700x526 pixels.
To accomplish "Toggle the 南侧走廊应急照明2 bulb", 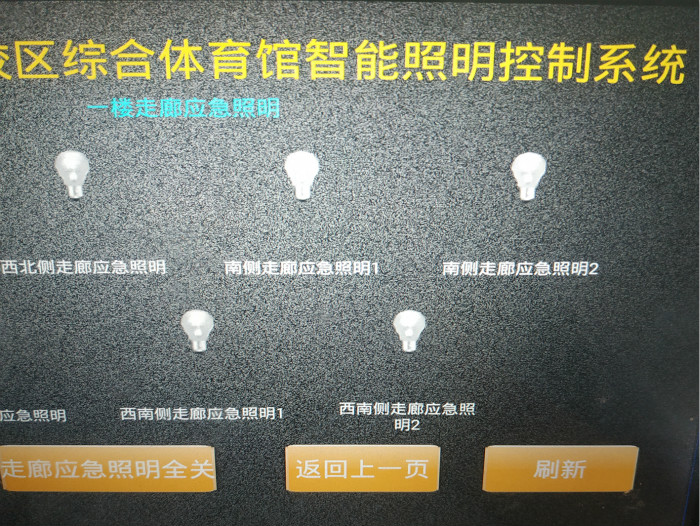I will click(527, 177).
